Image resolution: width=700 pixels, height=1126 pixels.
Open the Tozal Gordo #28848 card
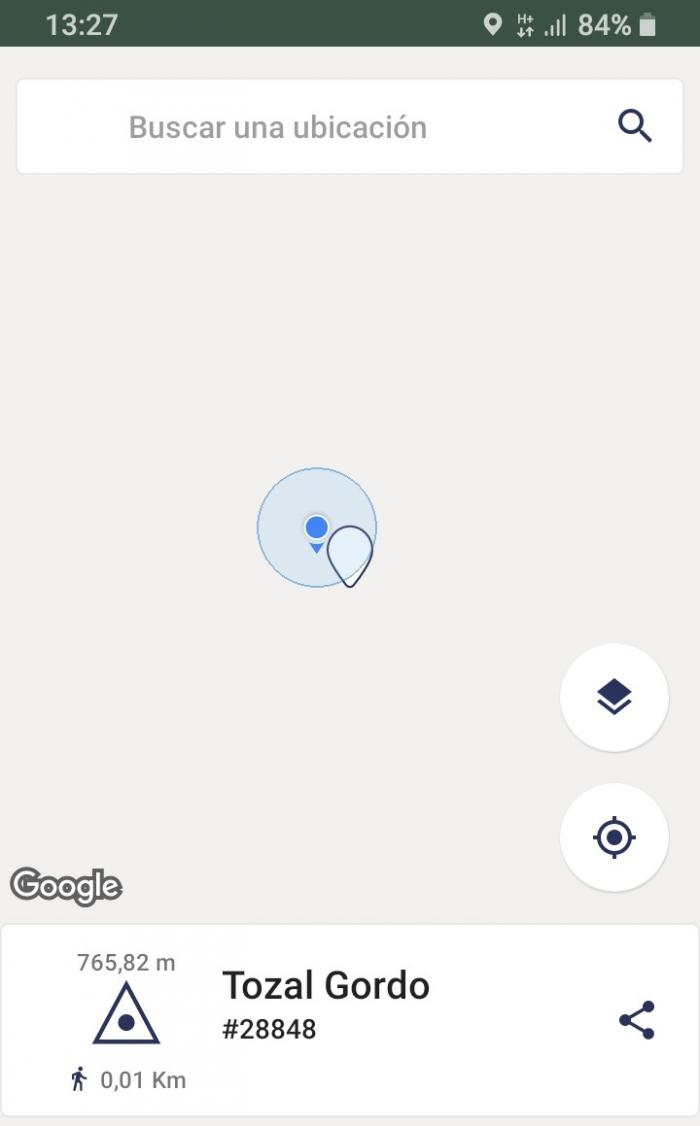(x=350, y=1020)
